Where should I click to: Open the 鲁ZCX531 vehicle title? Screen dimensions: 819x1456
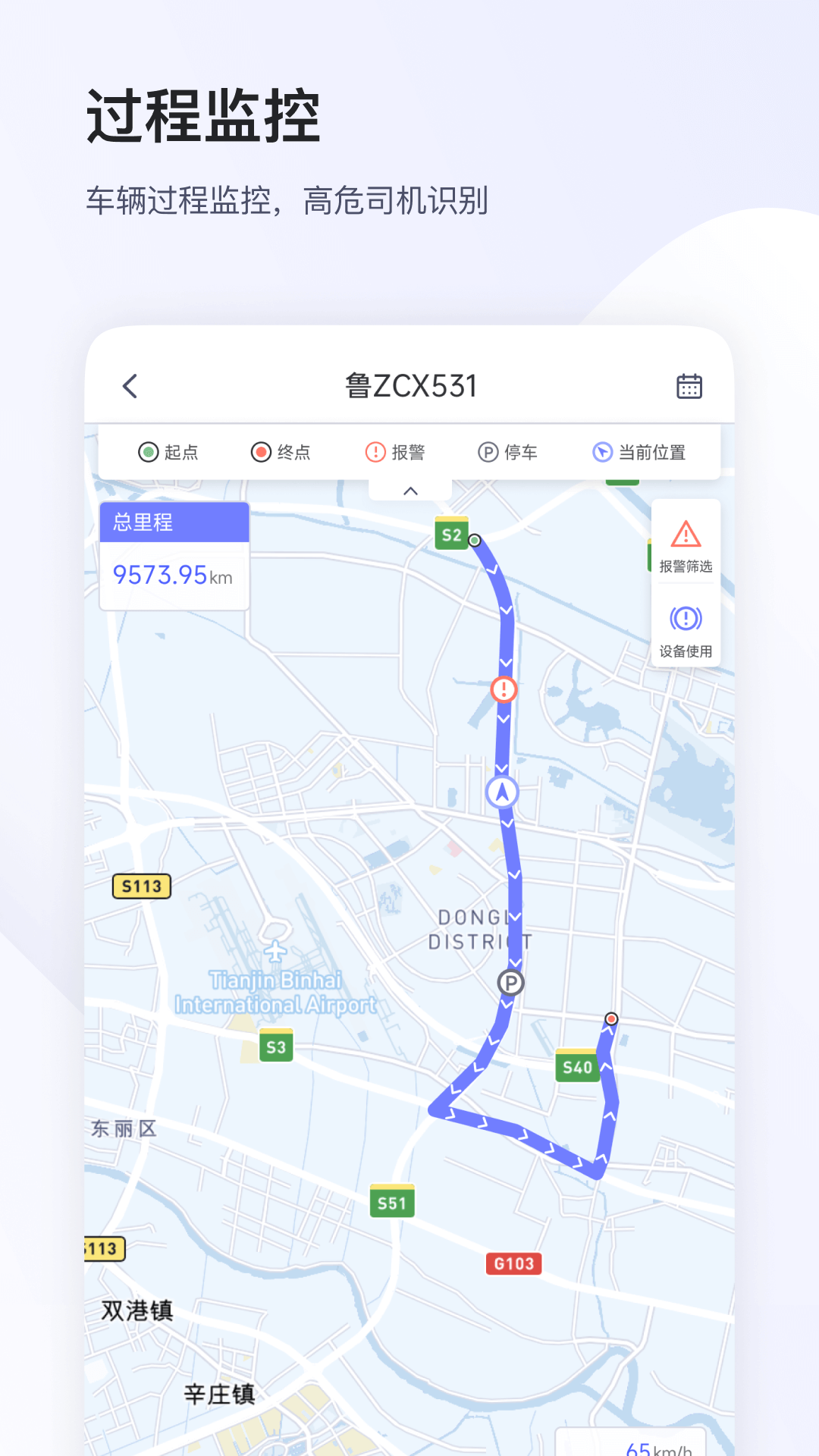(409, 385)
